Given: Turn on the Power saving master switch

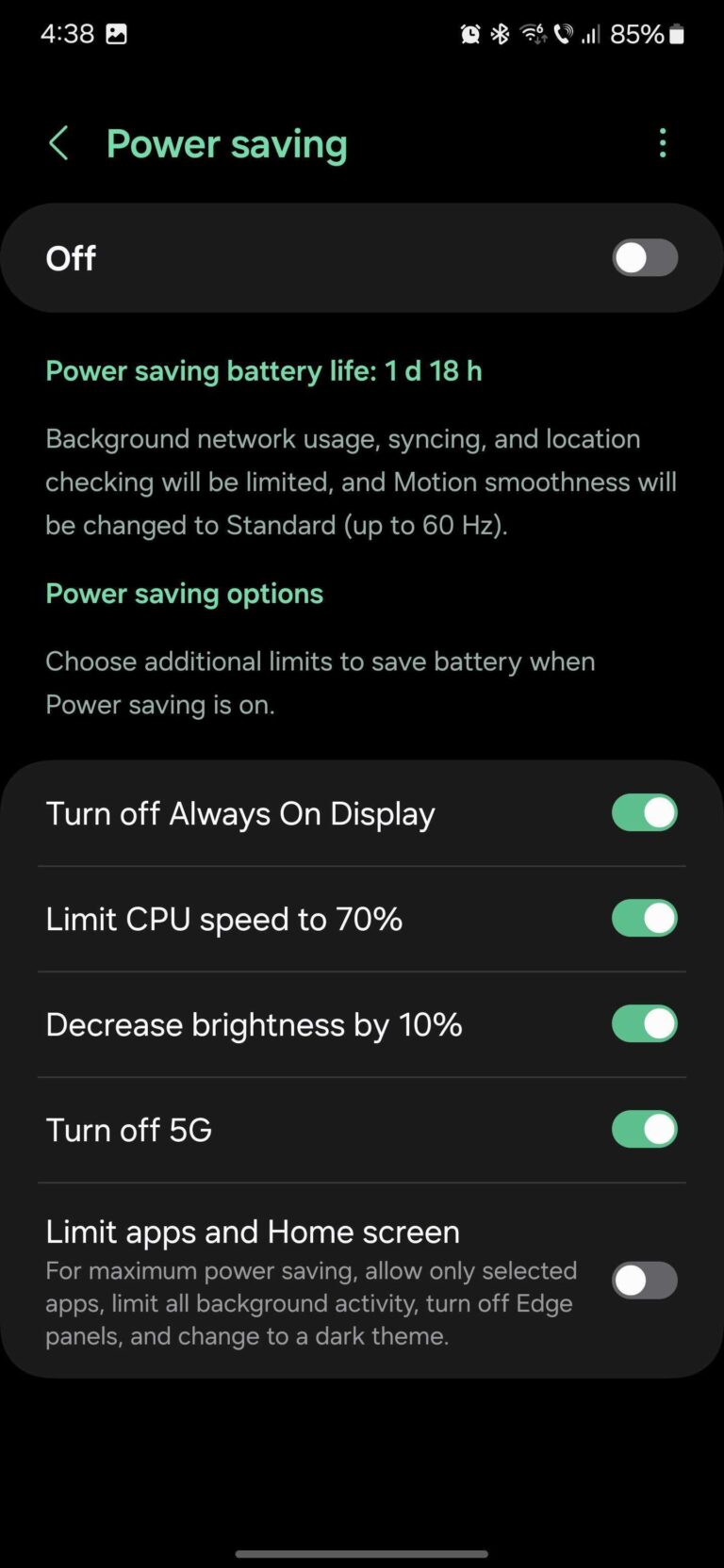Looking at the screenshot, I should click(645, 257).
